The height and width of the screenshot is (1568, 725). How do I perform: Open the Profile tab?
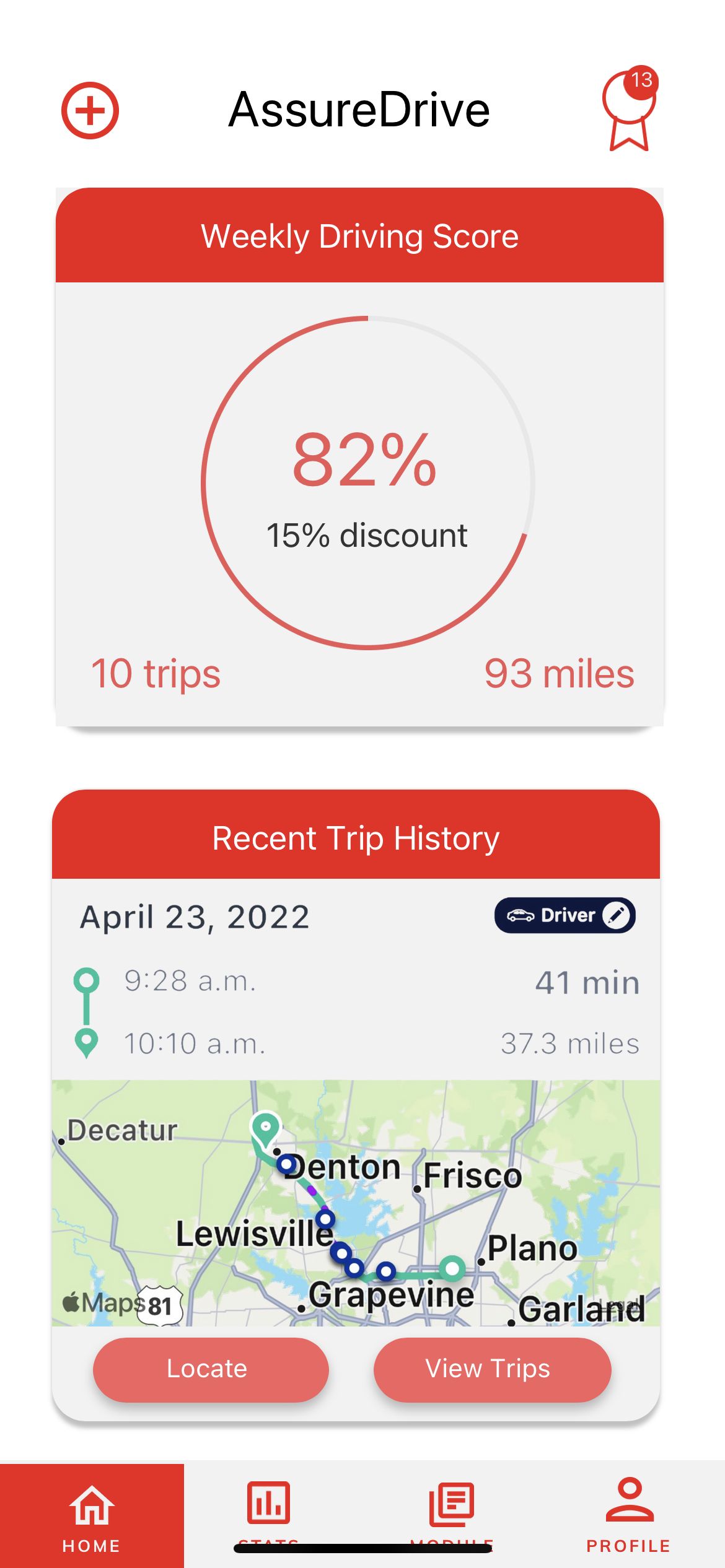pyautogui.click(x=628, y=1515)
